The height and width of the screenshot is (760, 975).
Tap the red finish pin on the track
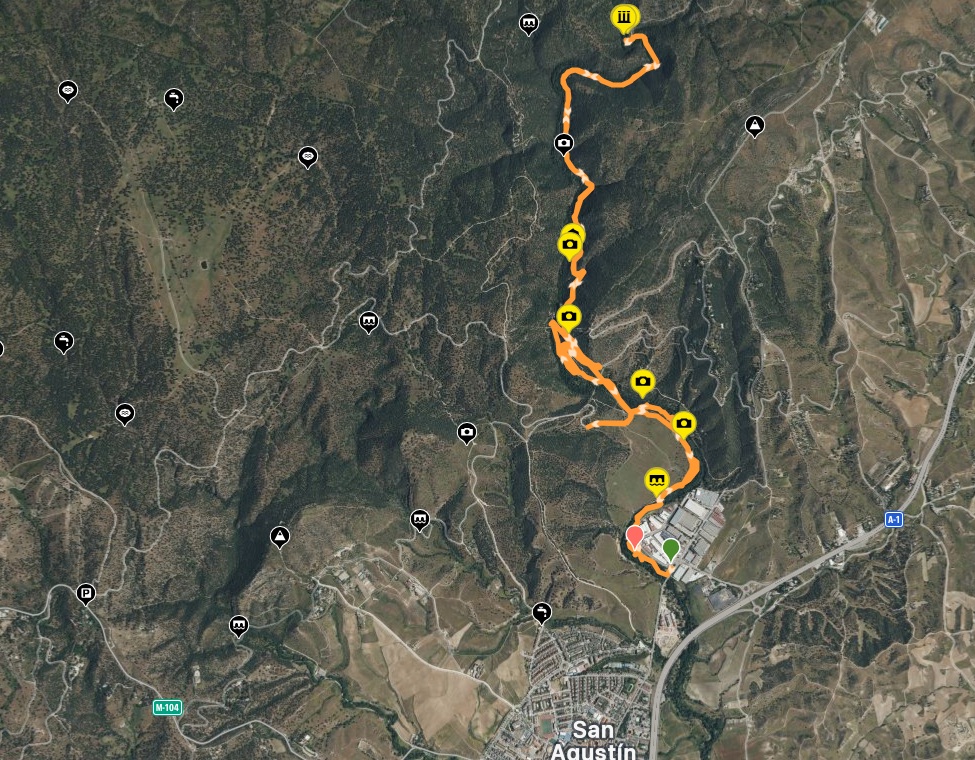[634, 536]
